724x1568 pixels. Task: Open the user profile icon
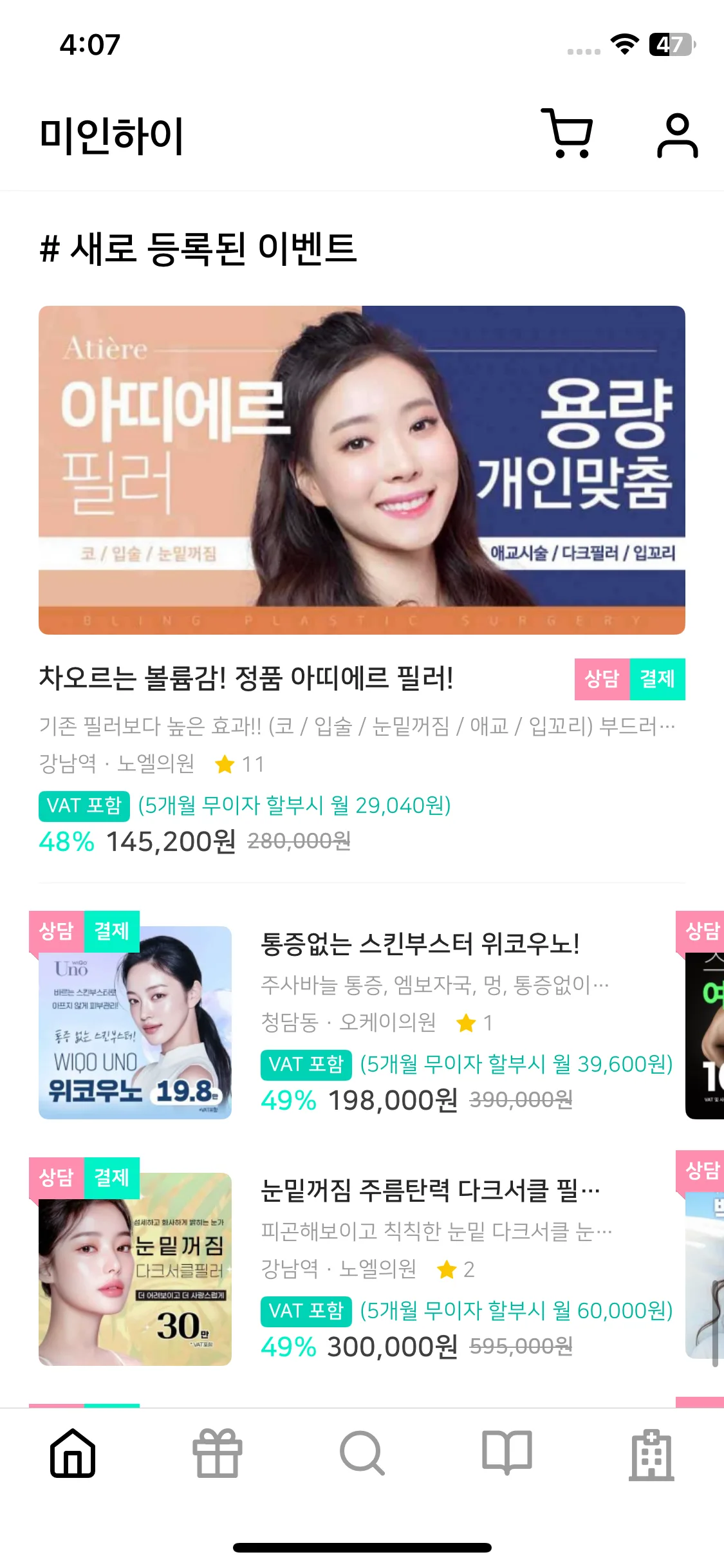(x=677, y=135)
